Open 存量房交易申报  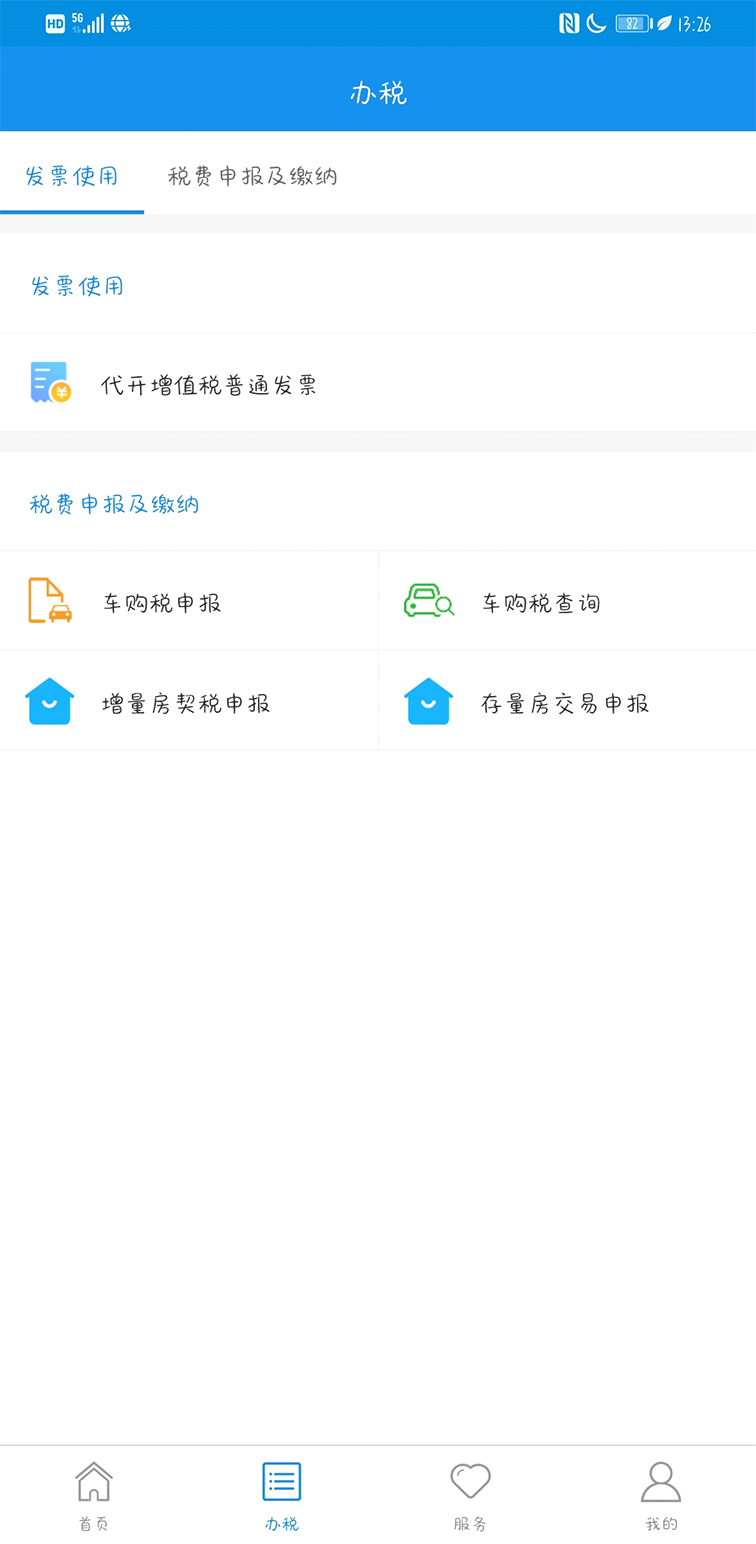pos(567,701)
